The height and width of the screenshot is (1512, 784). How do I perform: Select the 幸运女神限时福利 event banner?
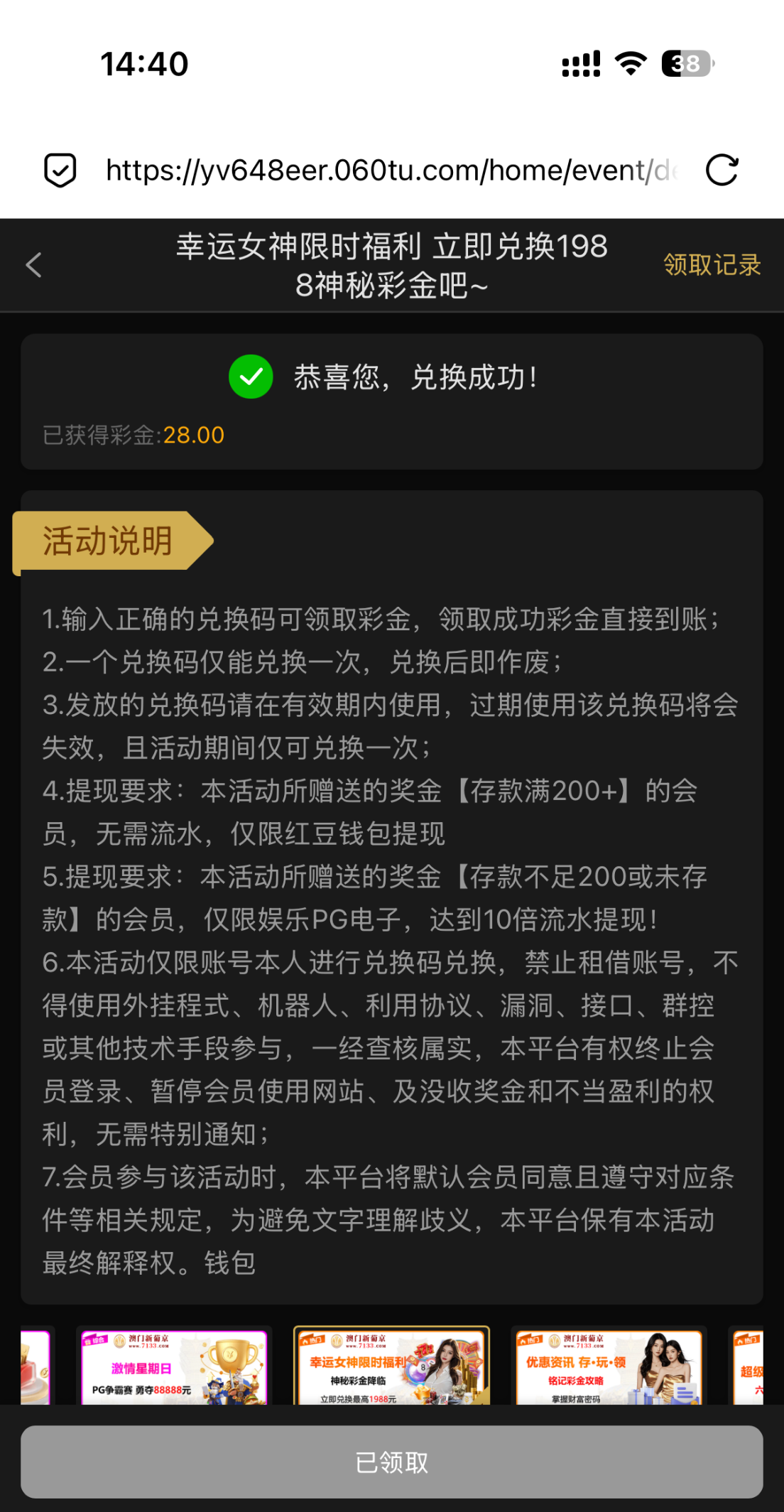pos(392,1367)
